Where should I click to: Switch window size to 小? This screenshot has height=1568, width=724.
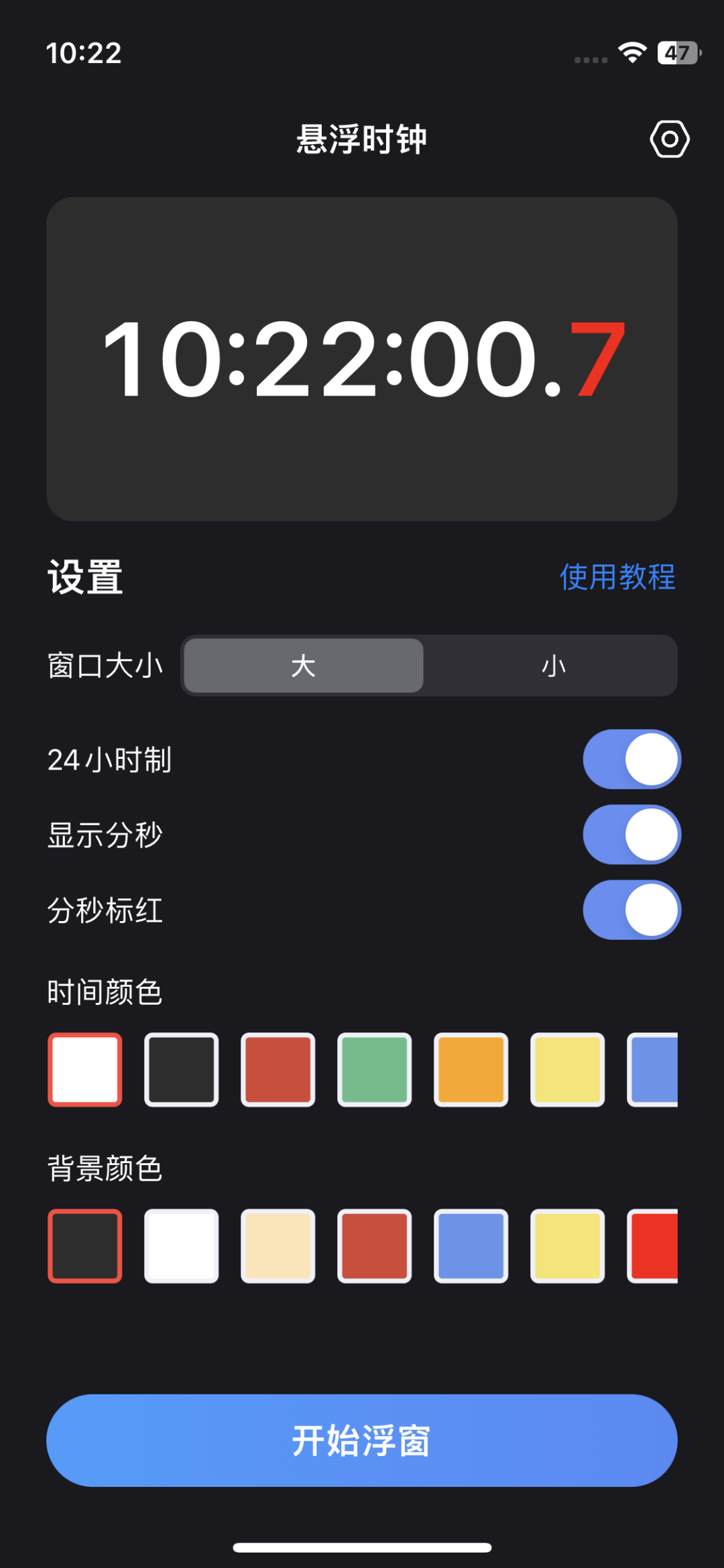(553, 666)
